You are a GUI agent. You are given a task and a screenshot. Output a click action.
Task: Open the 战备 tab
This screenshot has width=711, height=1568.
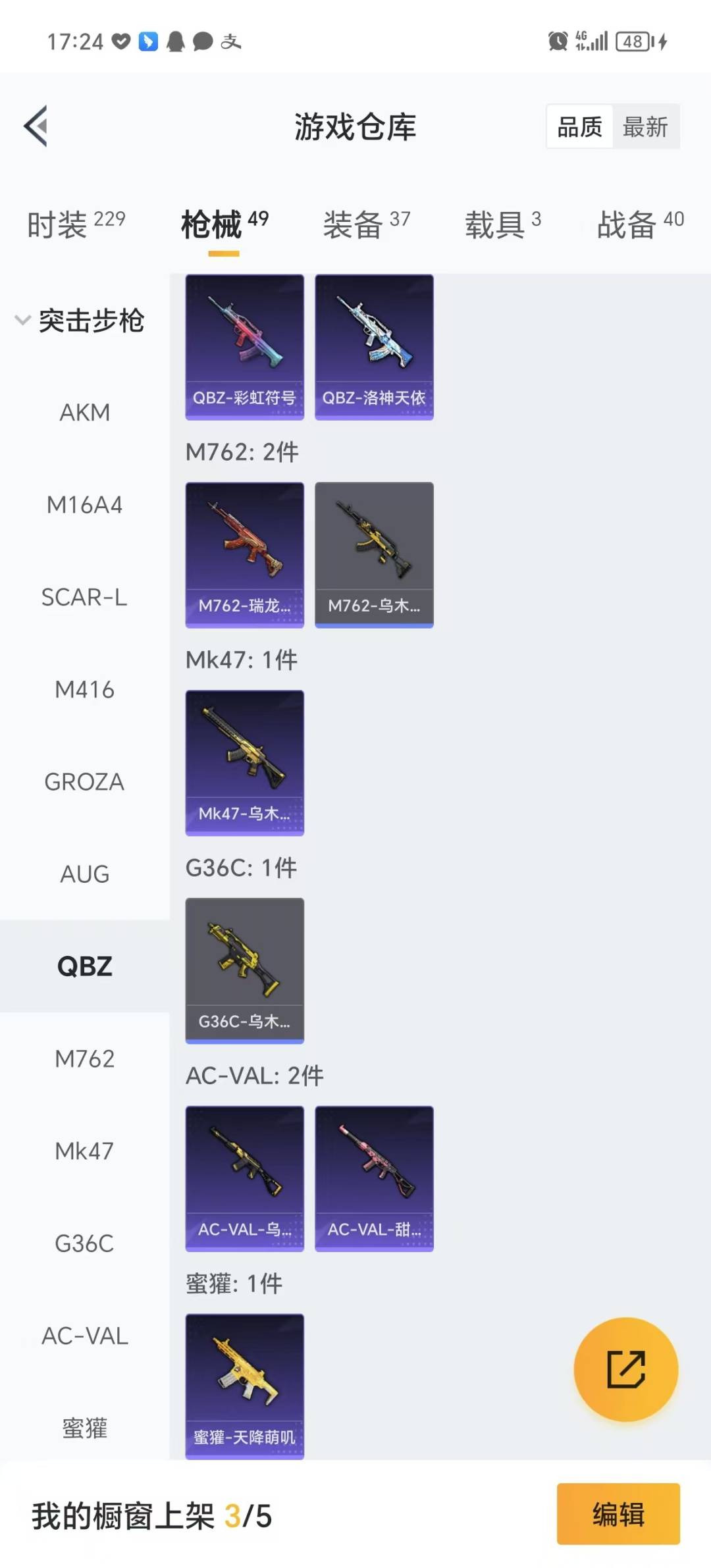point(640,224)
